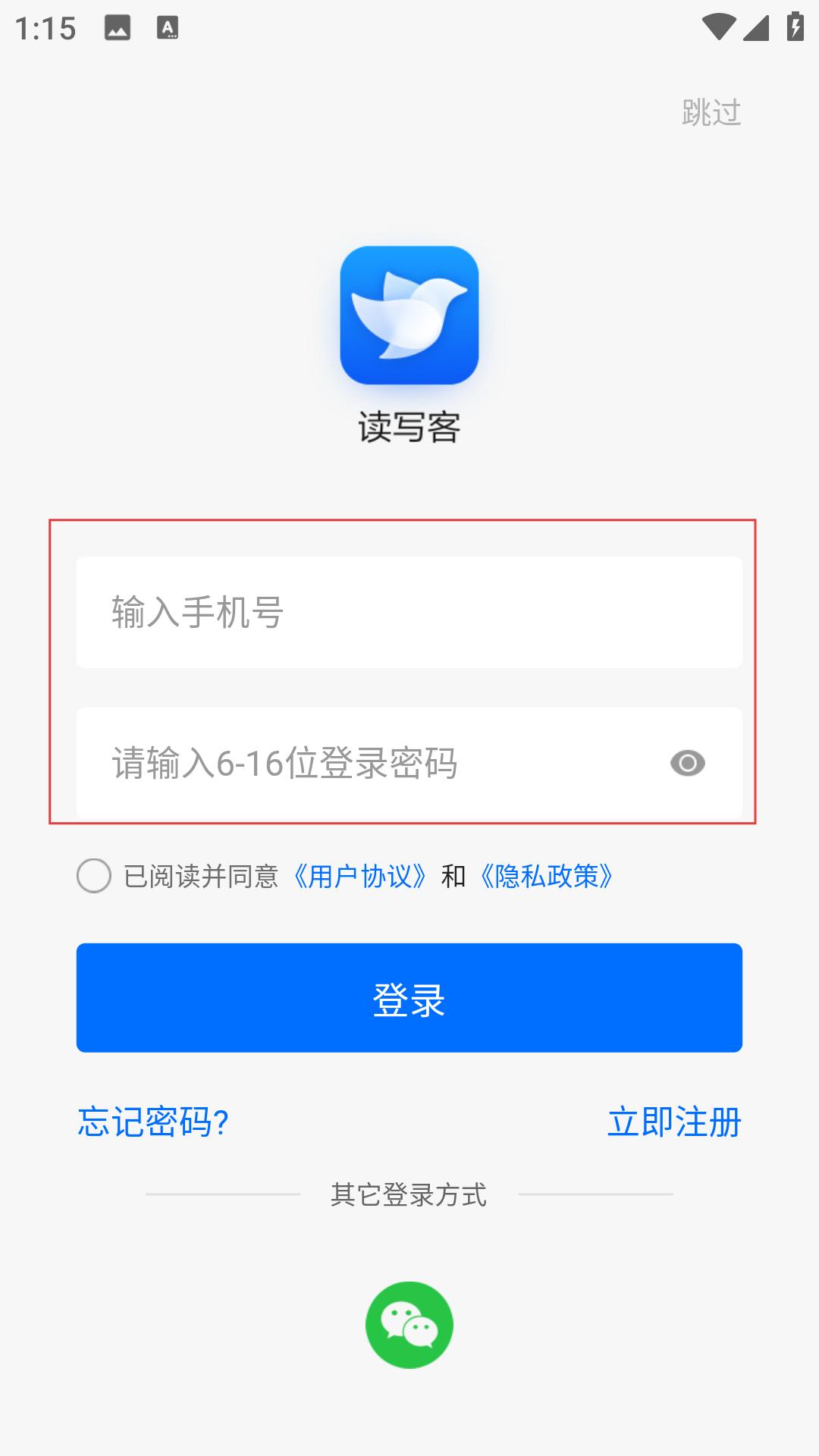The height and width of the screenshot is (1456, 819).
Task: Skip login via 跳过
Action: [711, 113]
